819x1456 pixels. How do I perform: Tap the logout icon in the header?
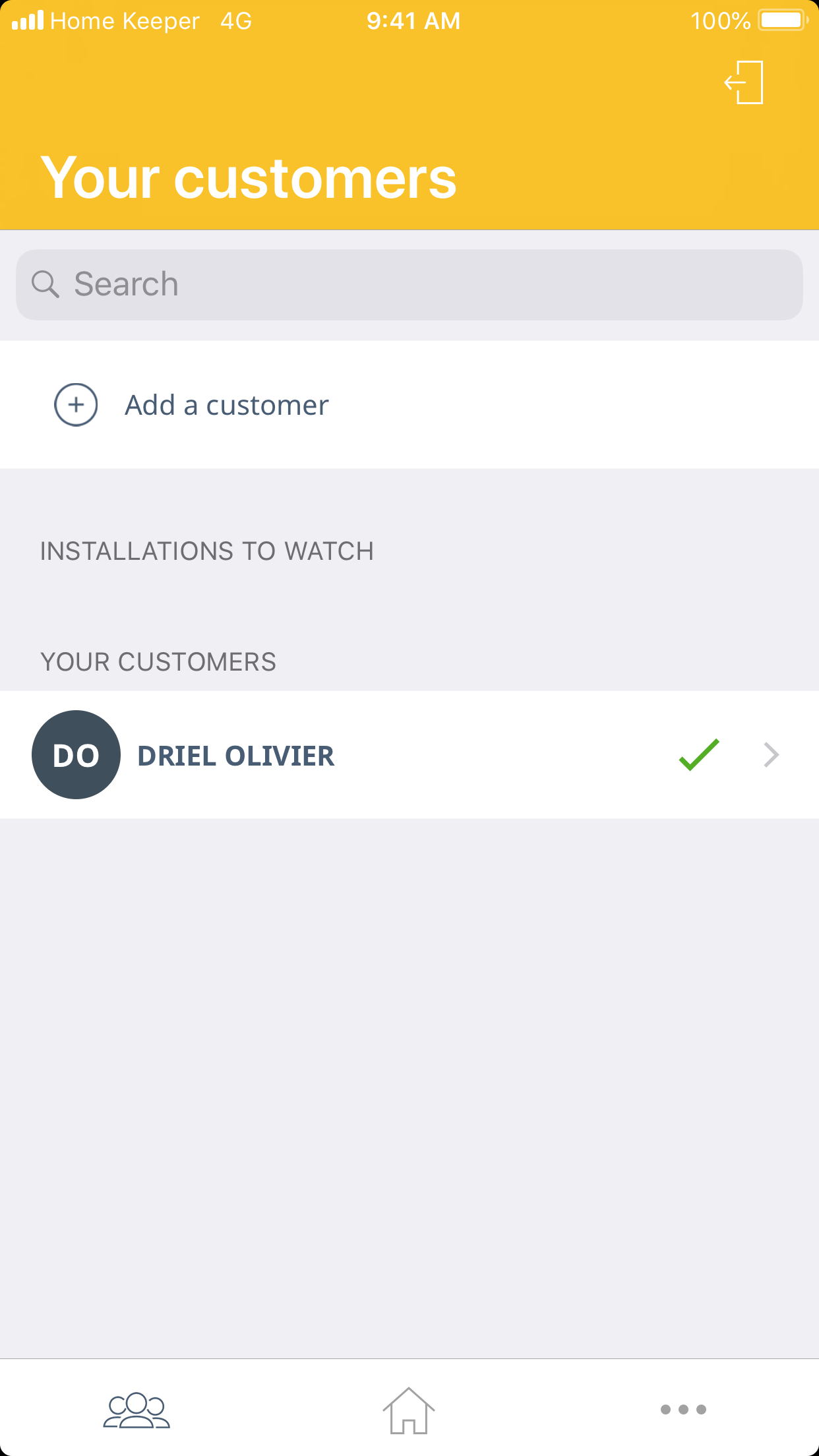[744, 82]
